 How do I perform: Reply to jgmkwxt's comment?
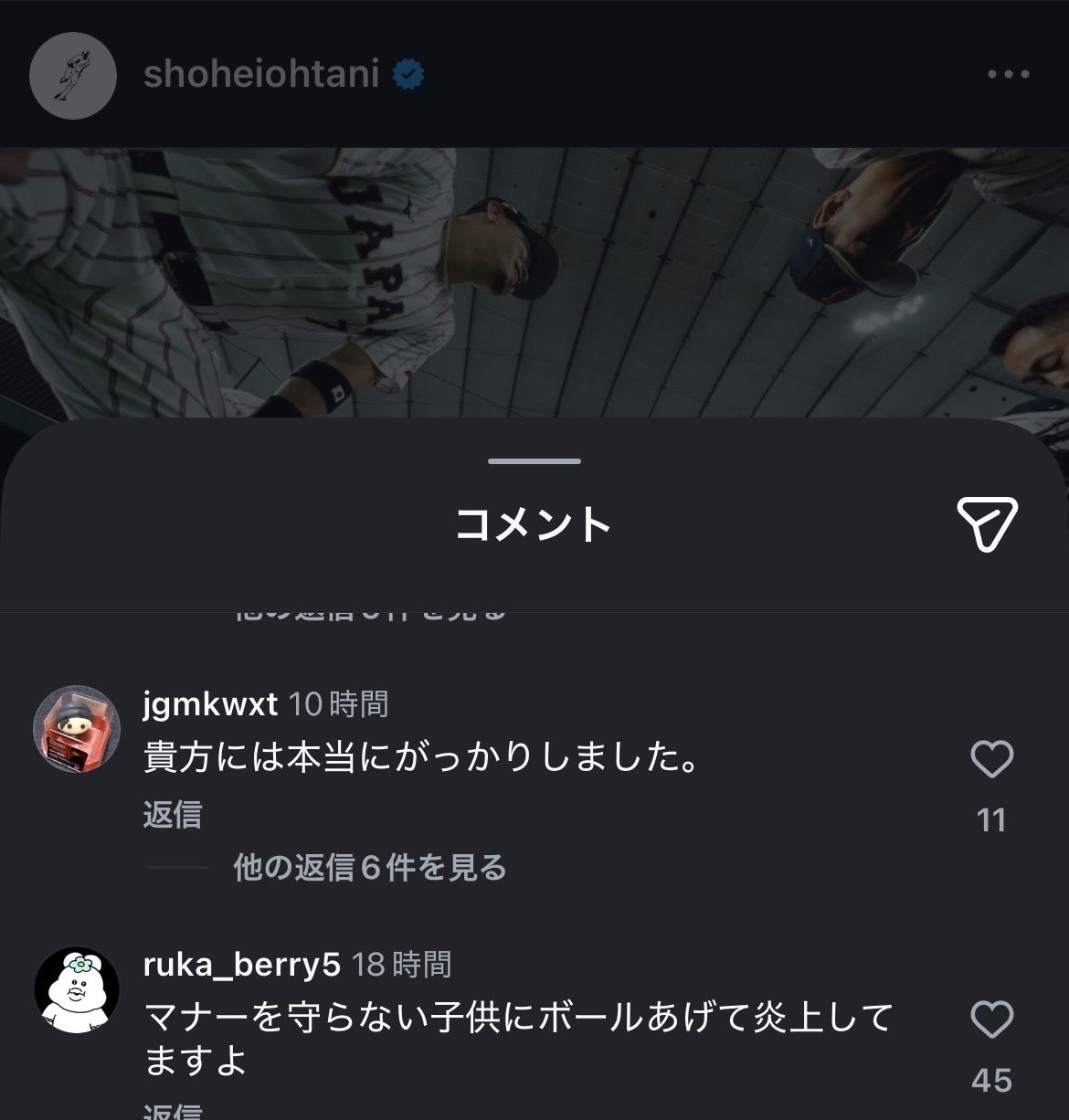(x=172, y=814)
